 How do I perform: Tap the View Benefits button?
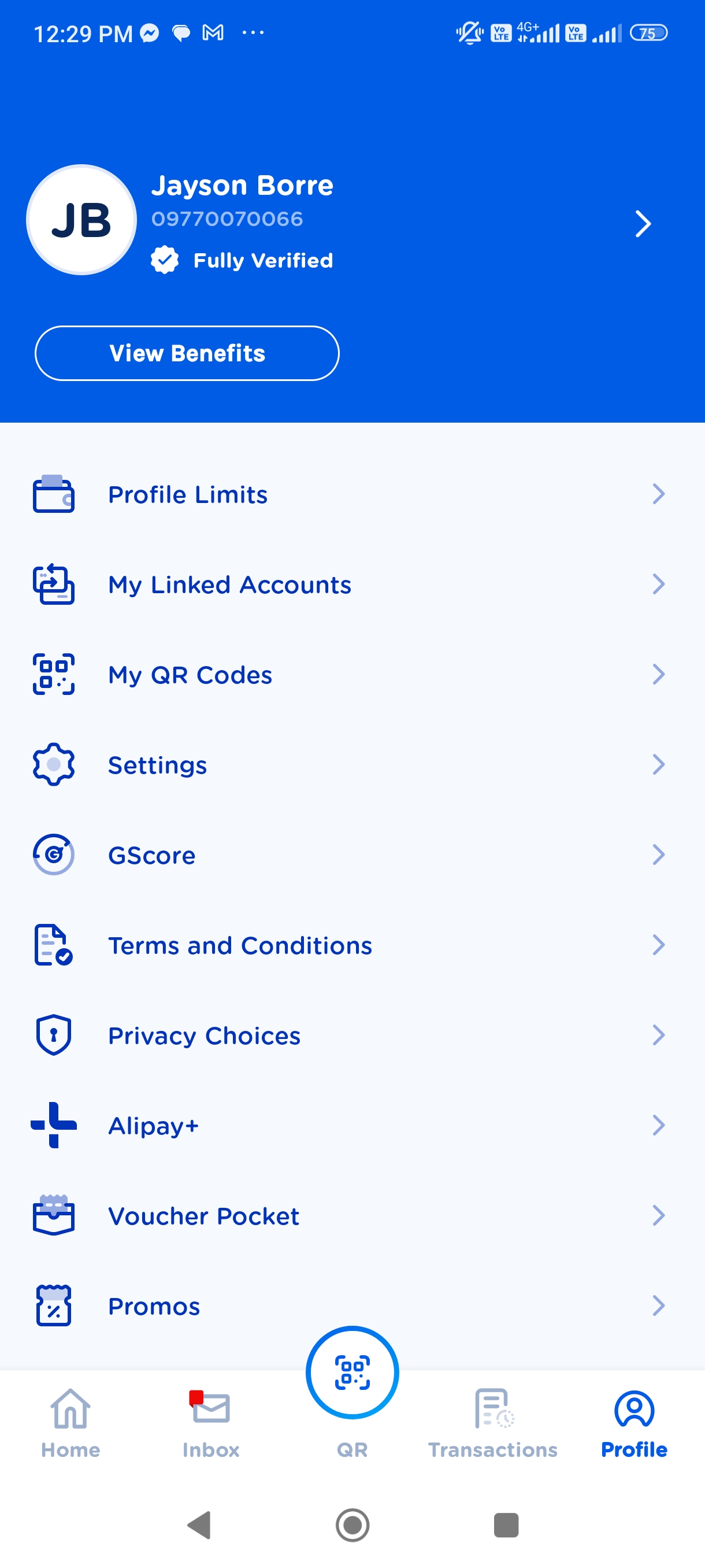click(187, 353)
